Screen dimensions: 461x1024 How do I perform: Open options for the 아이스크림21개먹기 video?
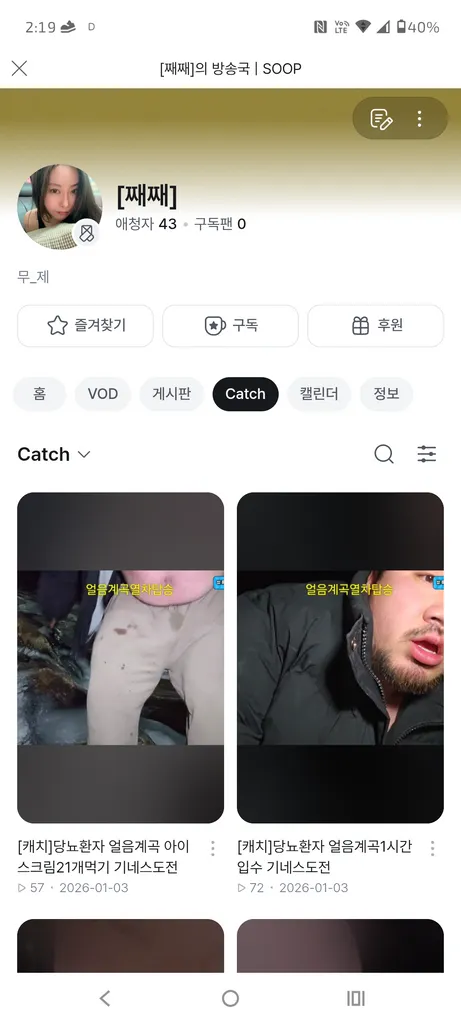[x=212, y=848]
